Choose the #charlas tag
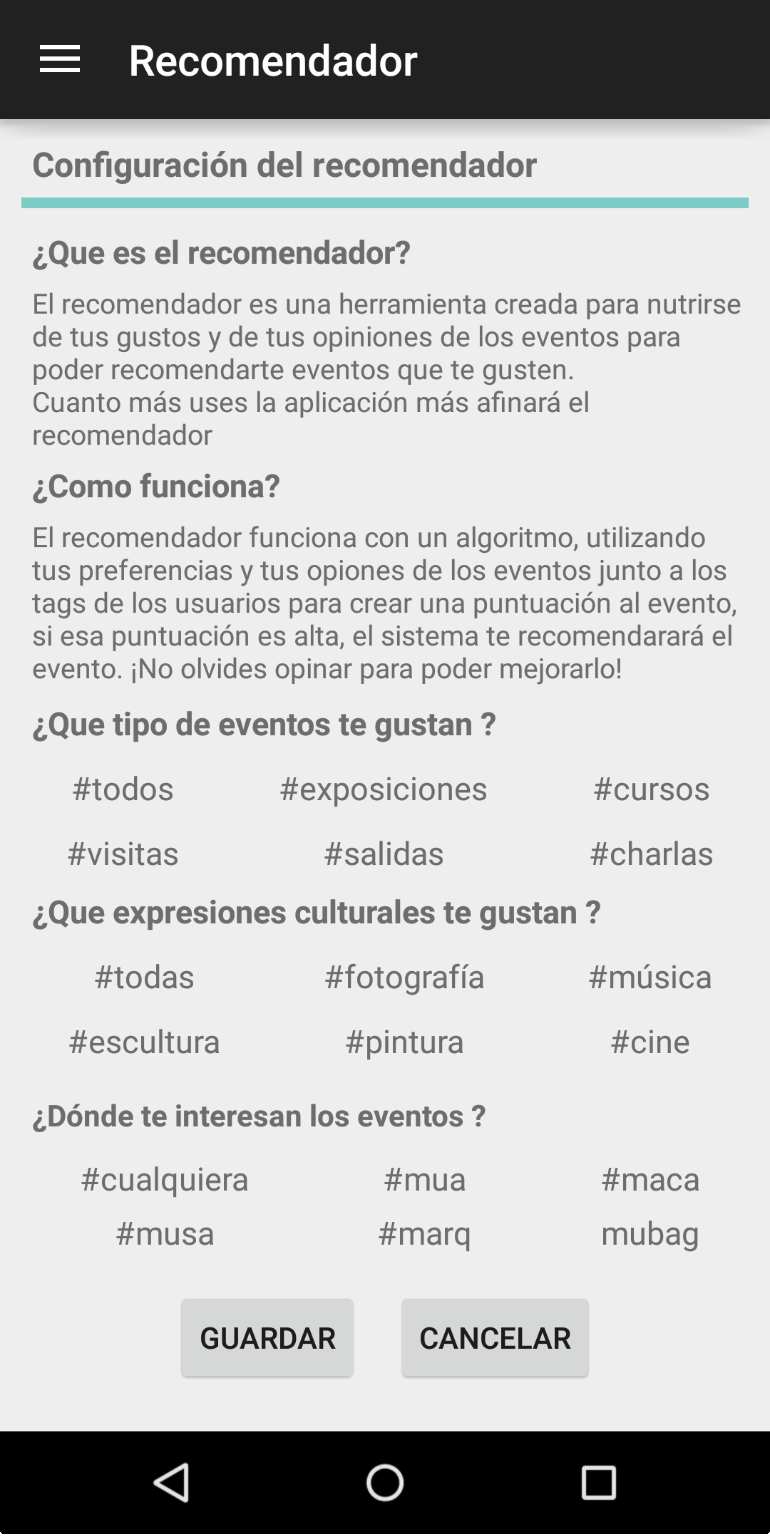The height and width of the screenshot is (1536, 770). click(651, 854)
